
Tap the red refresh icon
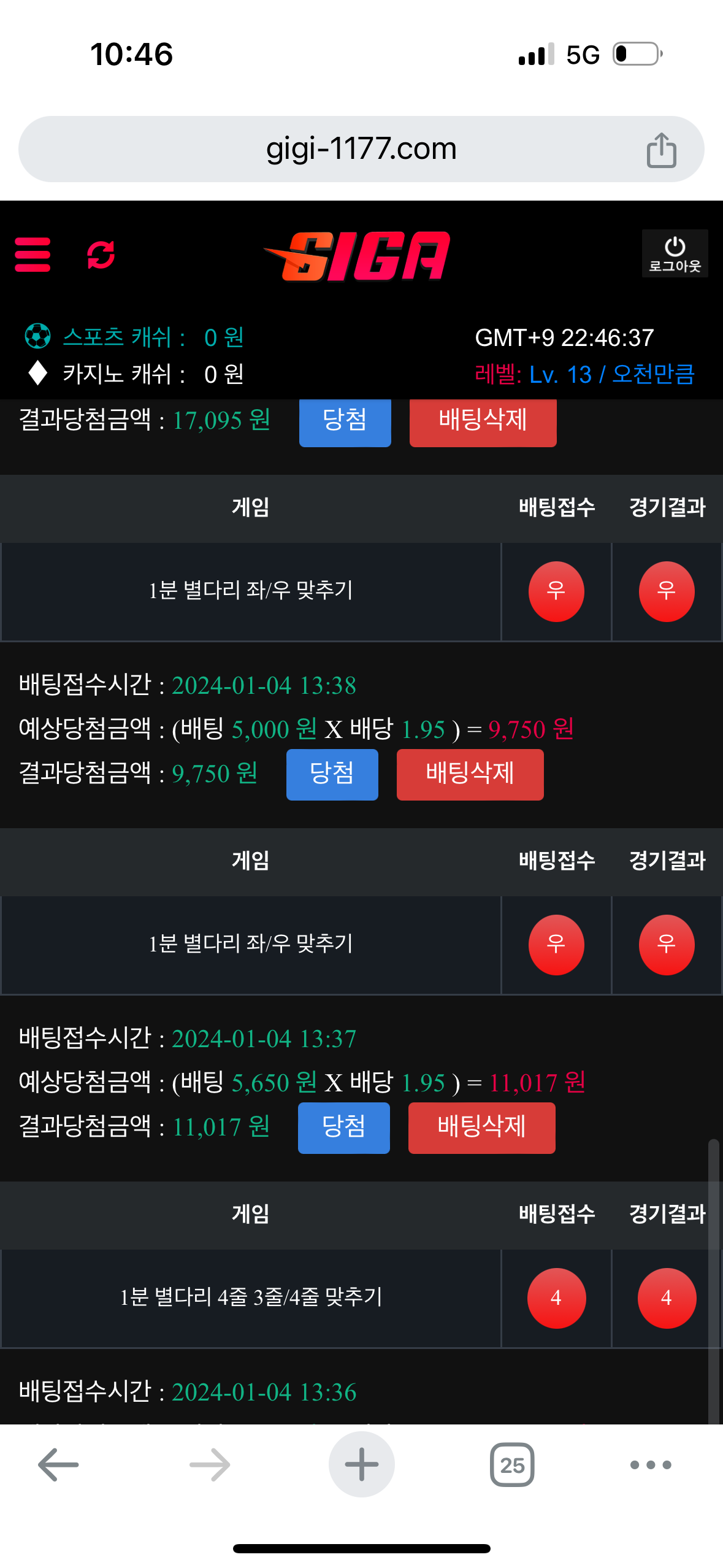tap(101, 255)
